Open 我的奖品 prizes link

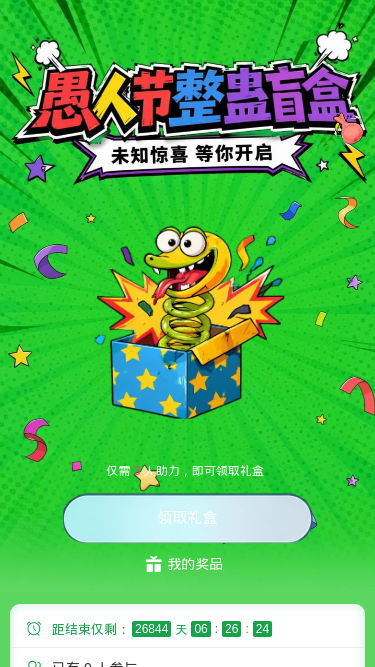coord(184,564)
